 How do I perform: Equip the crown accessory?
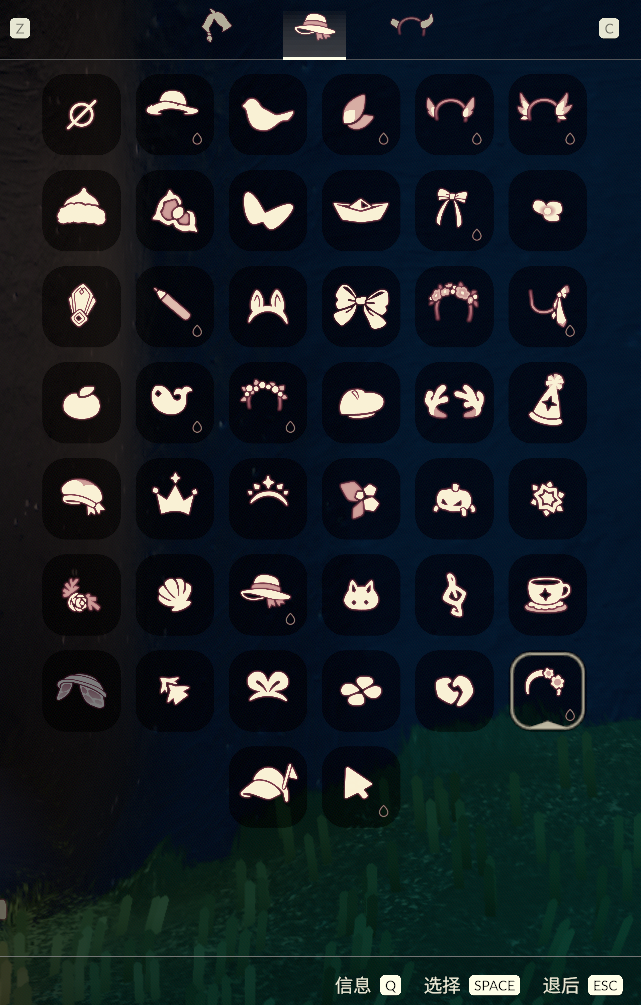pos(174,497)
